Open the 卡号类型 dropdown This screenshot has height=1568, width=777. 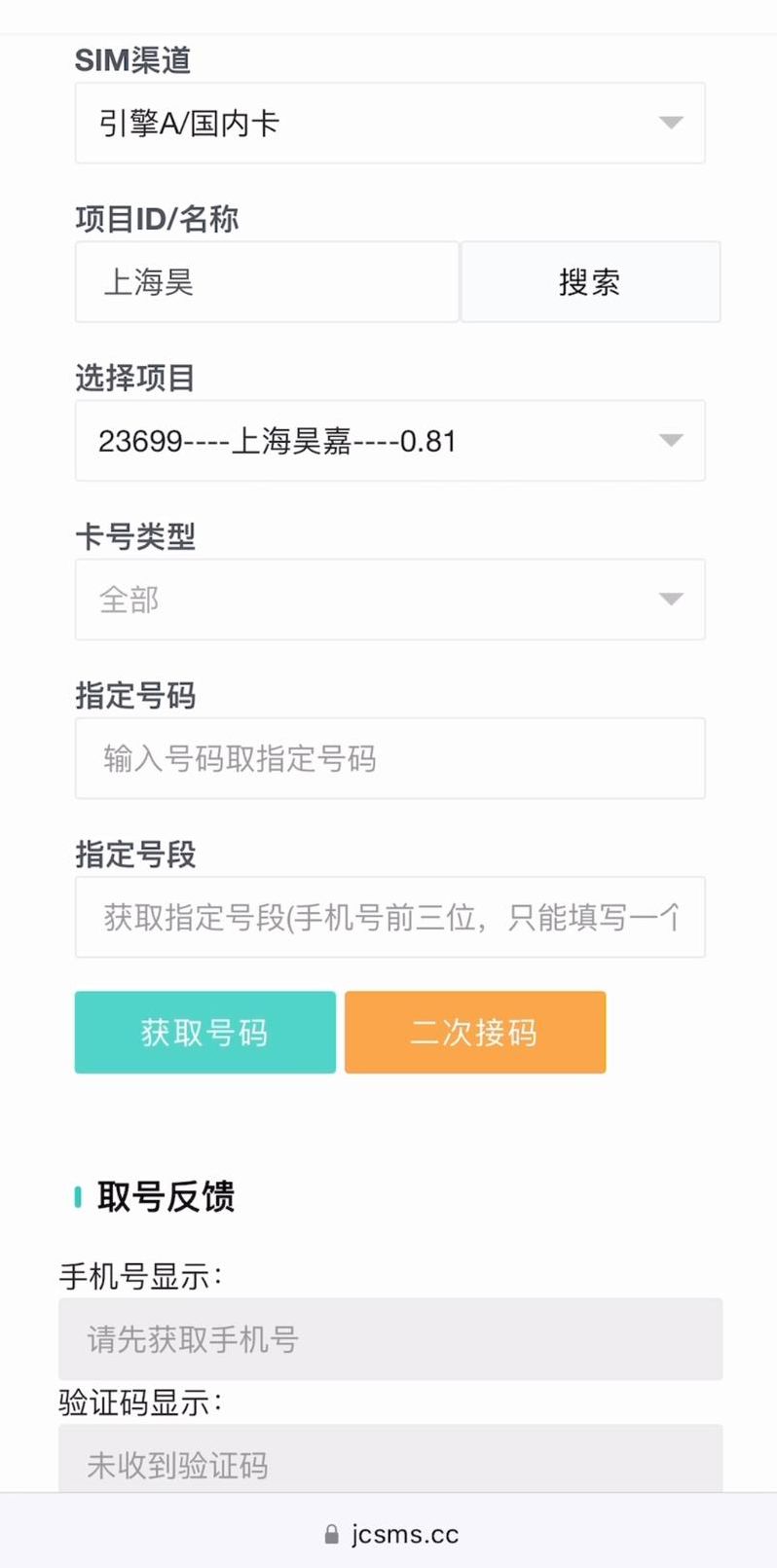tap(389, 600)
